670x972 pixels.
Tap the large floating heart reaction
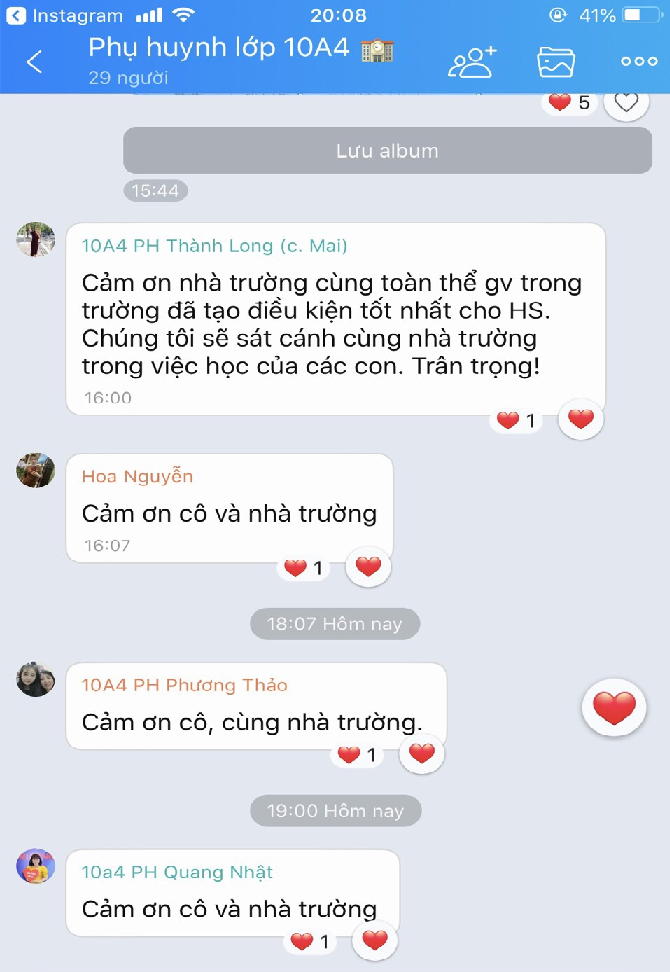tap(613, 708)
